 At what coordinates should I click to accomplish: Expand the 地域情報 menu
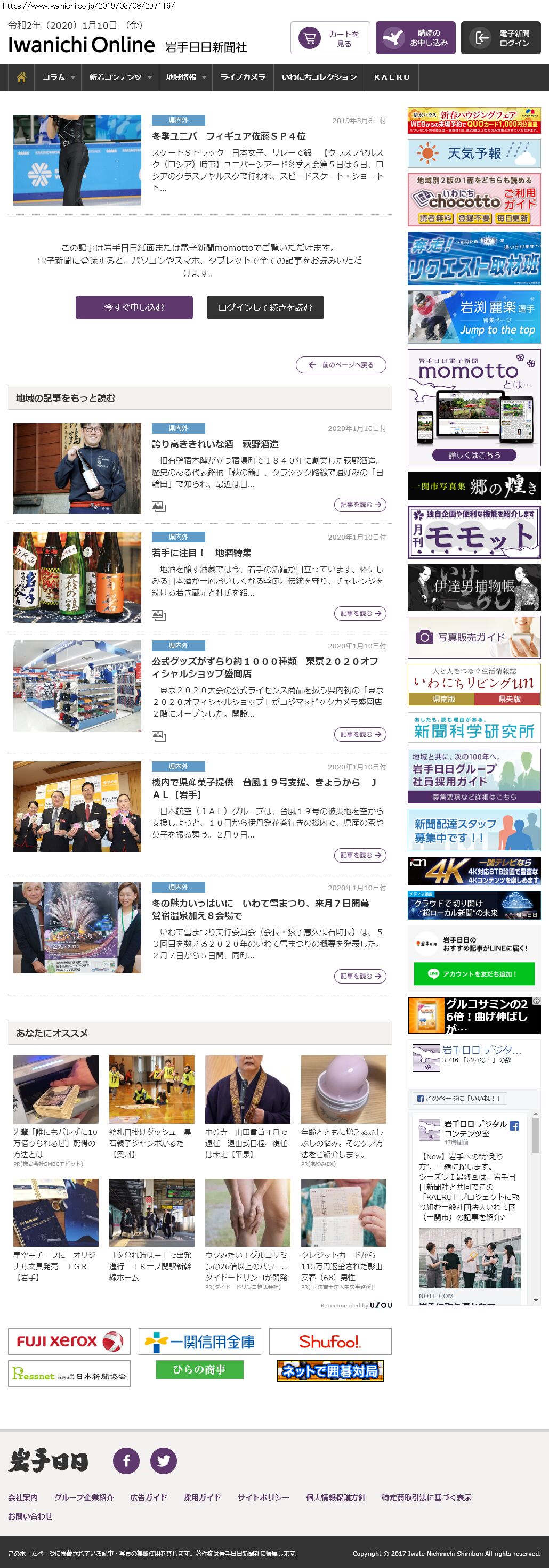(185, 77)
